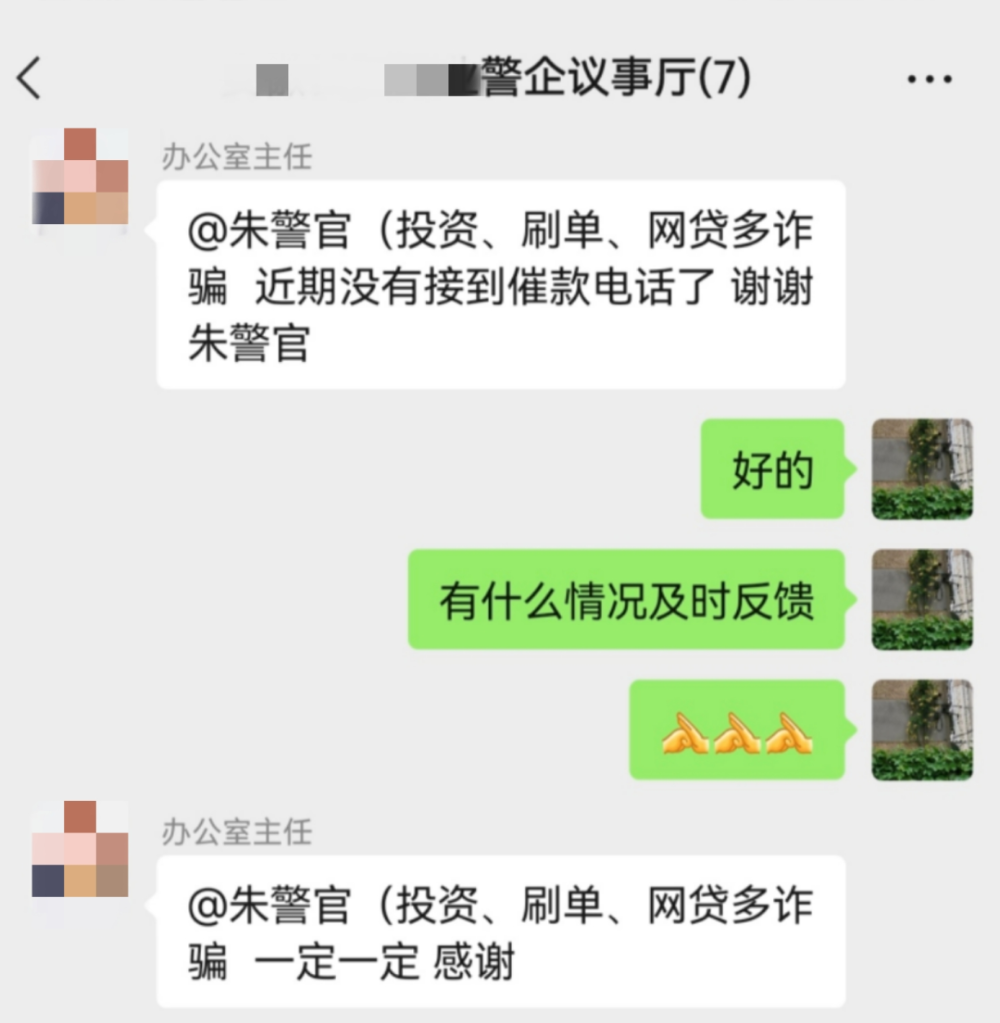Screen dimensions: 1000x1023
Task: Open the avatar beside the folded-hands emoji message
Action: tap(922, 730)
